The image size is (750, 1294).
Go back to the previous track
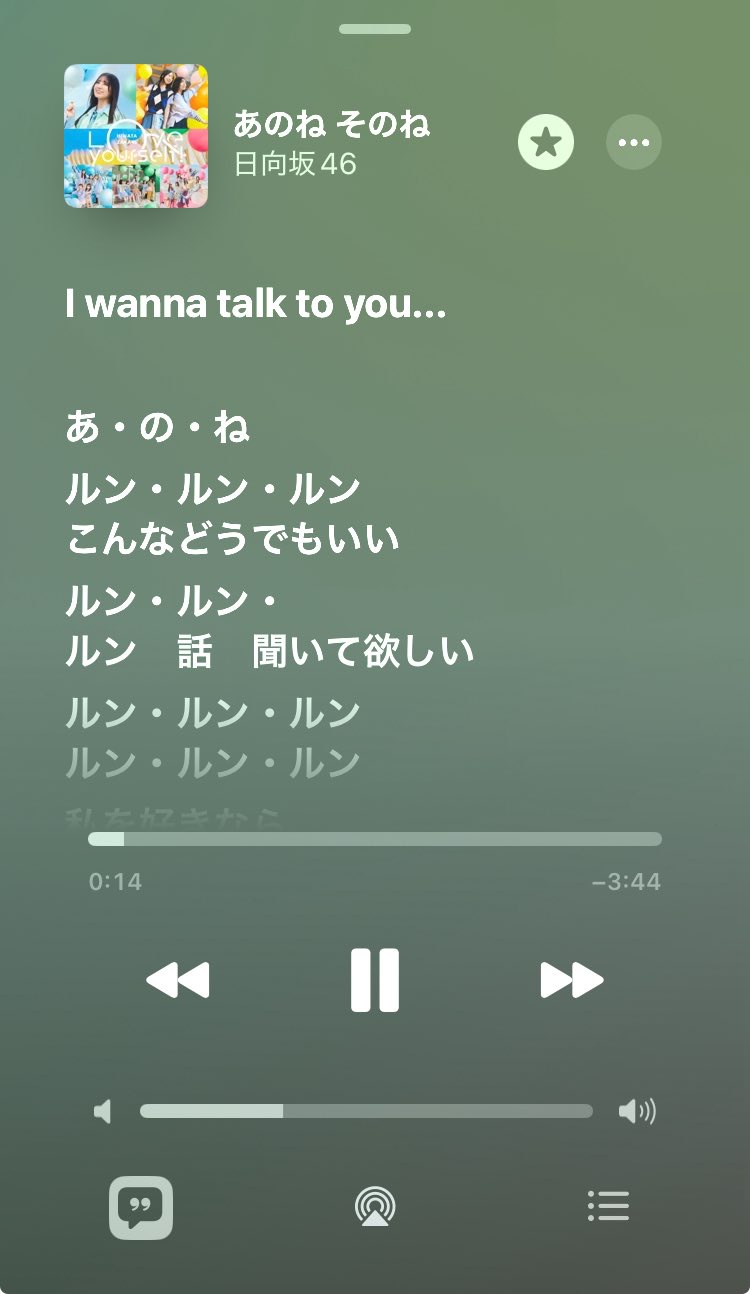[178, 980]
